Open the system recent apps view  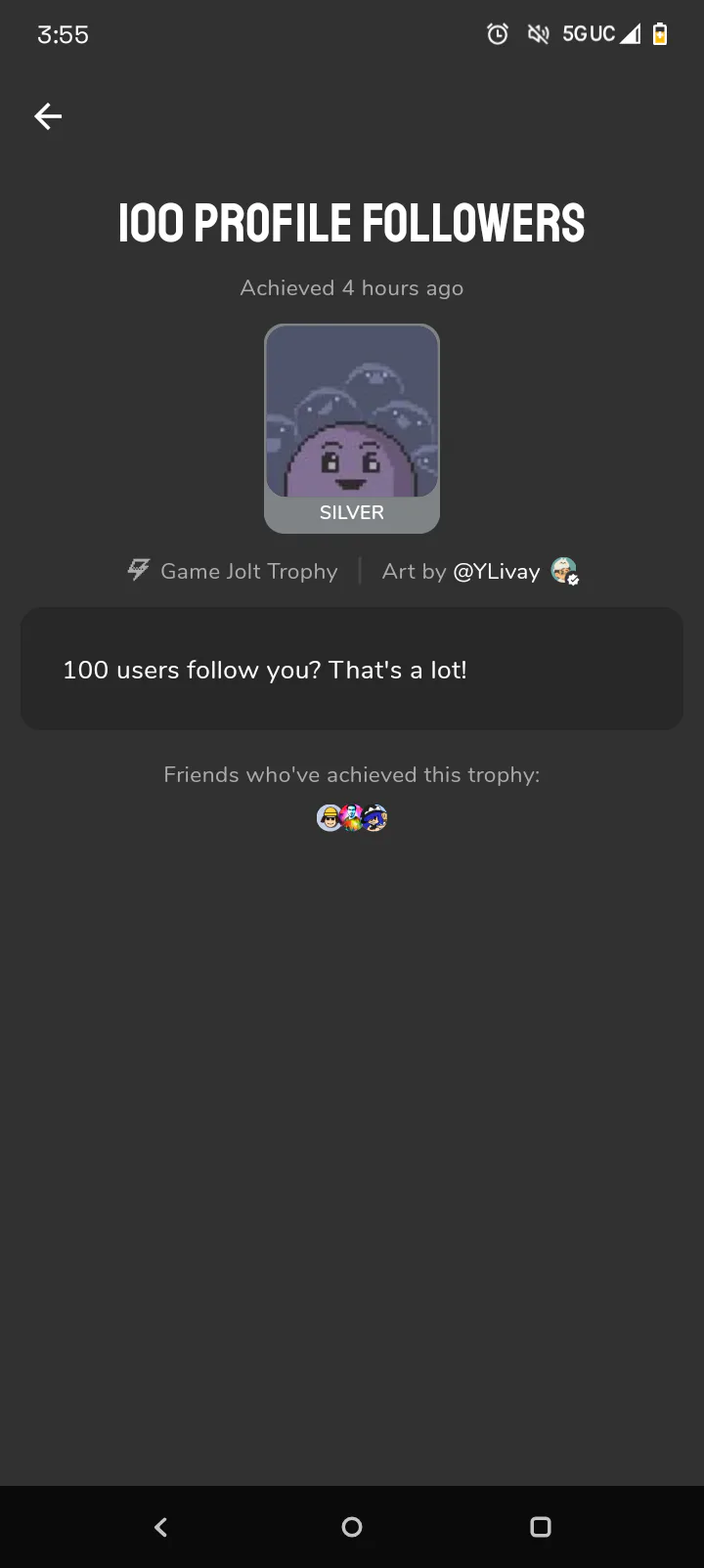(540, 1527)
